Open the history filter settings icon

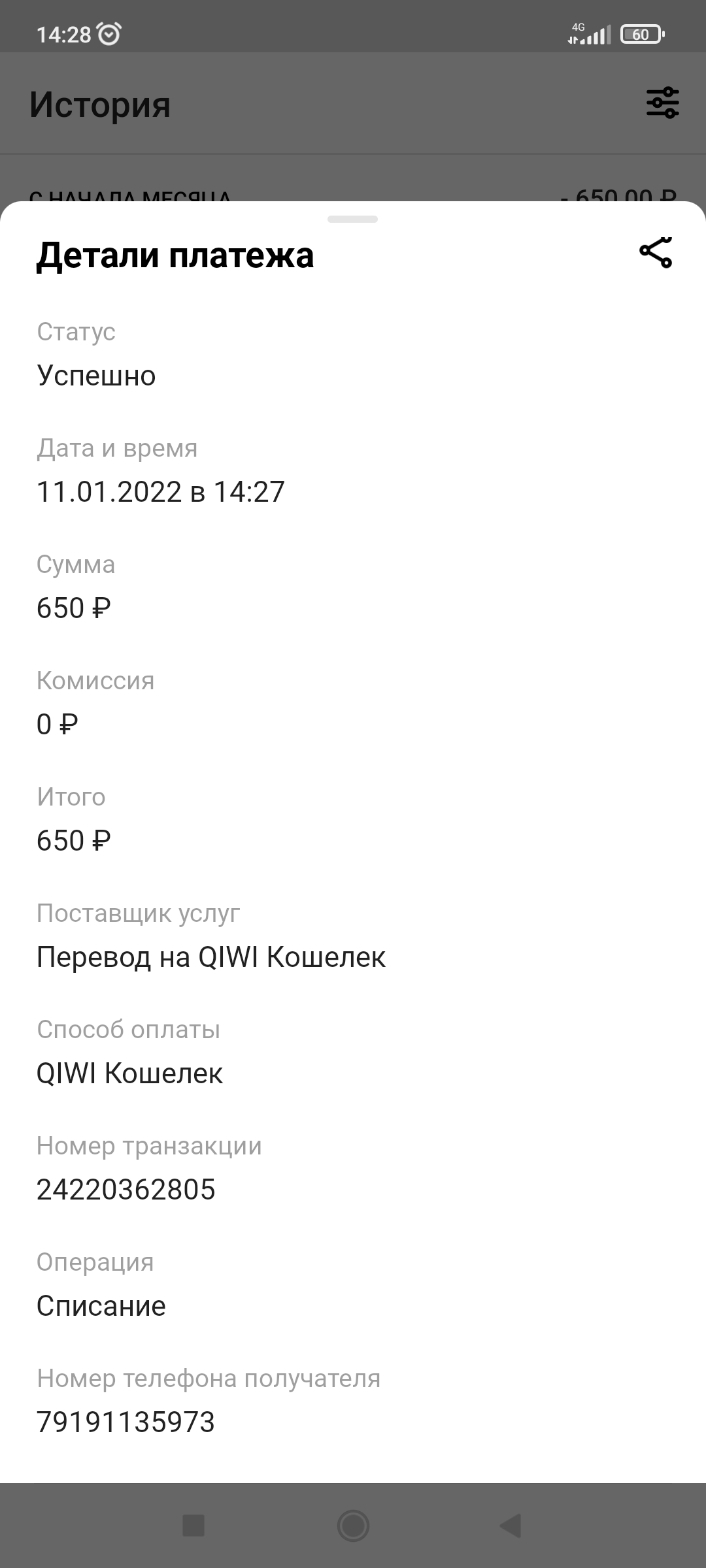(663, 103)
